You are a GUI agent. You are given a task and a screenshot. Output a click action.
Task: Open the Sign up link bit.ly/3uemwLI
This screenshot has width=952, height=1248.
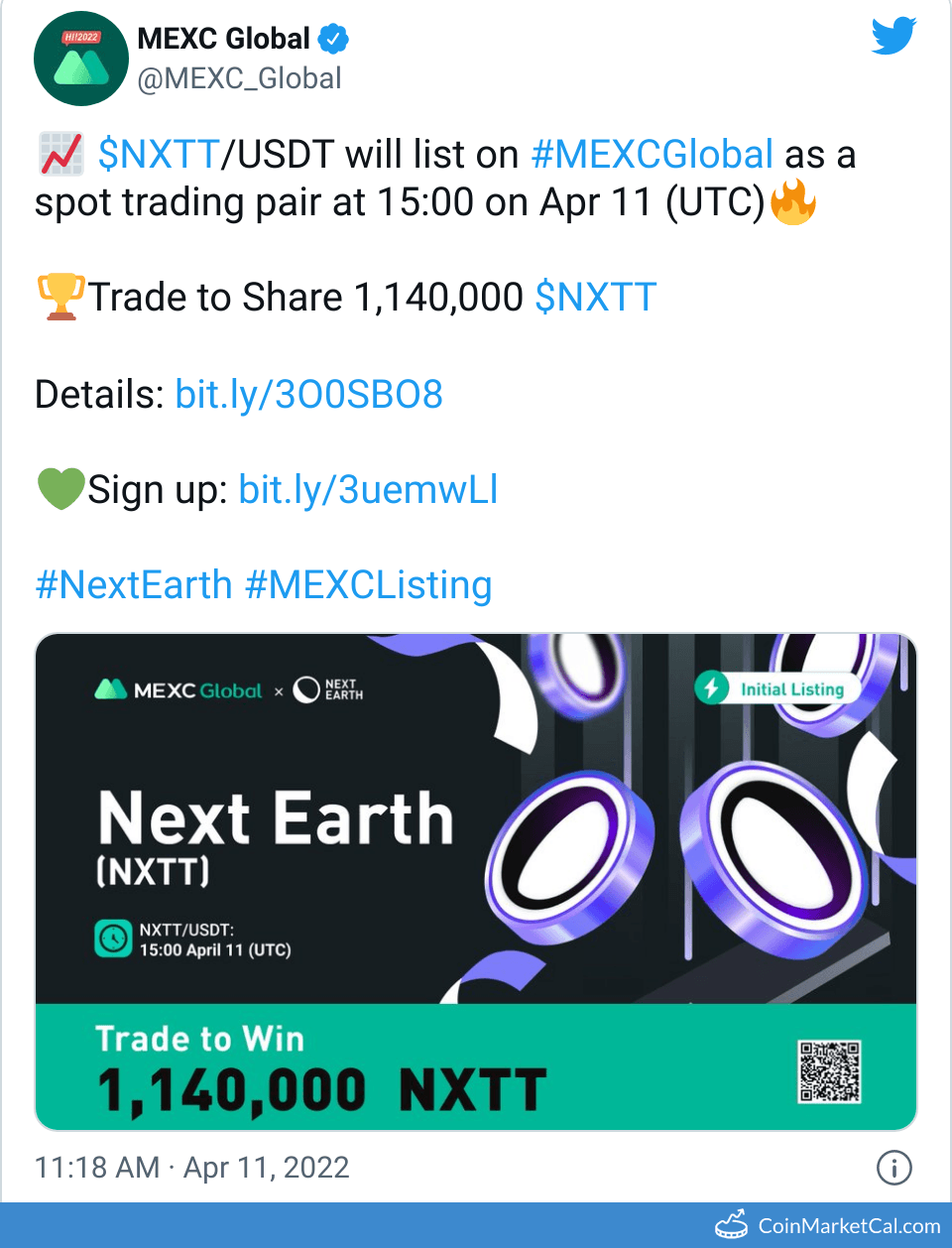368,490
